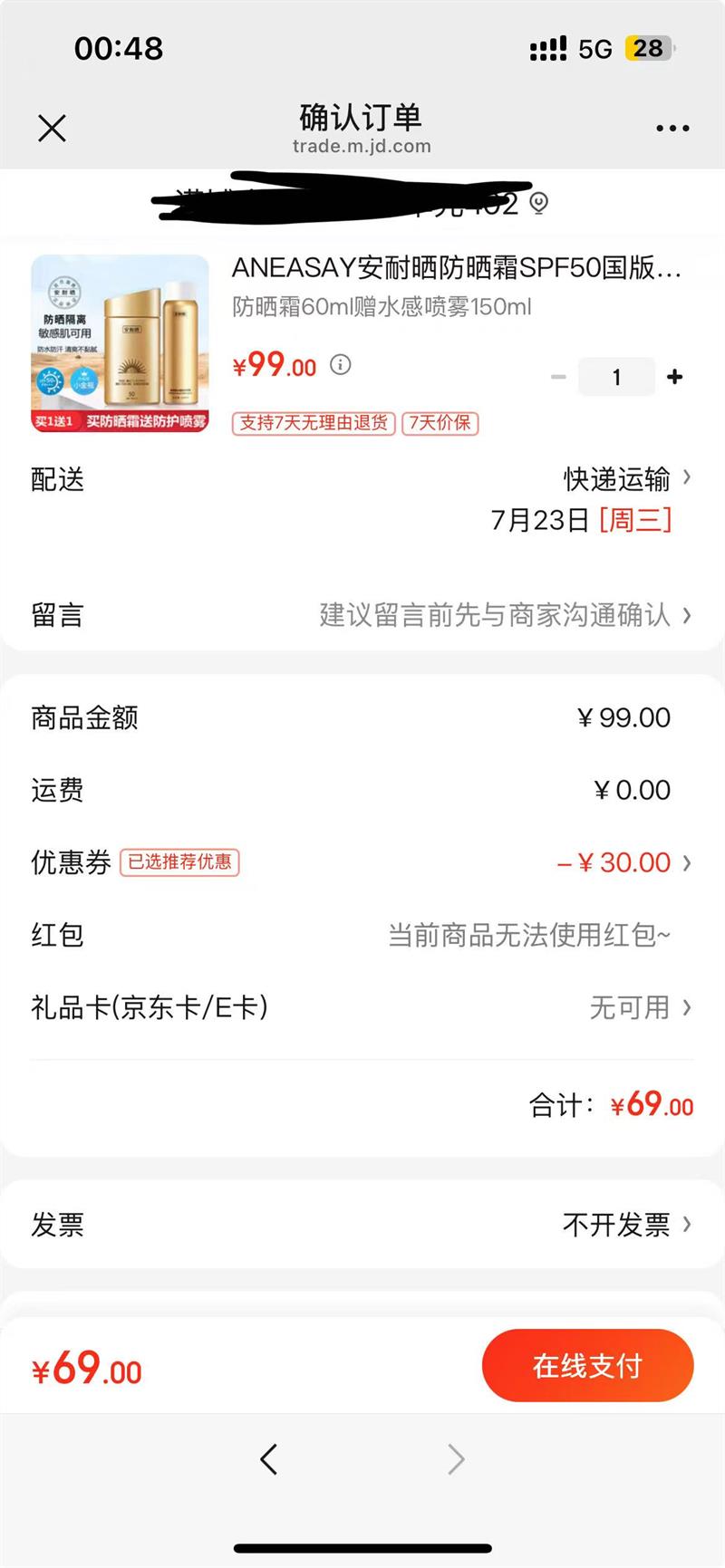
Task: Open the sunscreen product thumbnail
Action: [x=120, y=344]
